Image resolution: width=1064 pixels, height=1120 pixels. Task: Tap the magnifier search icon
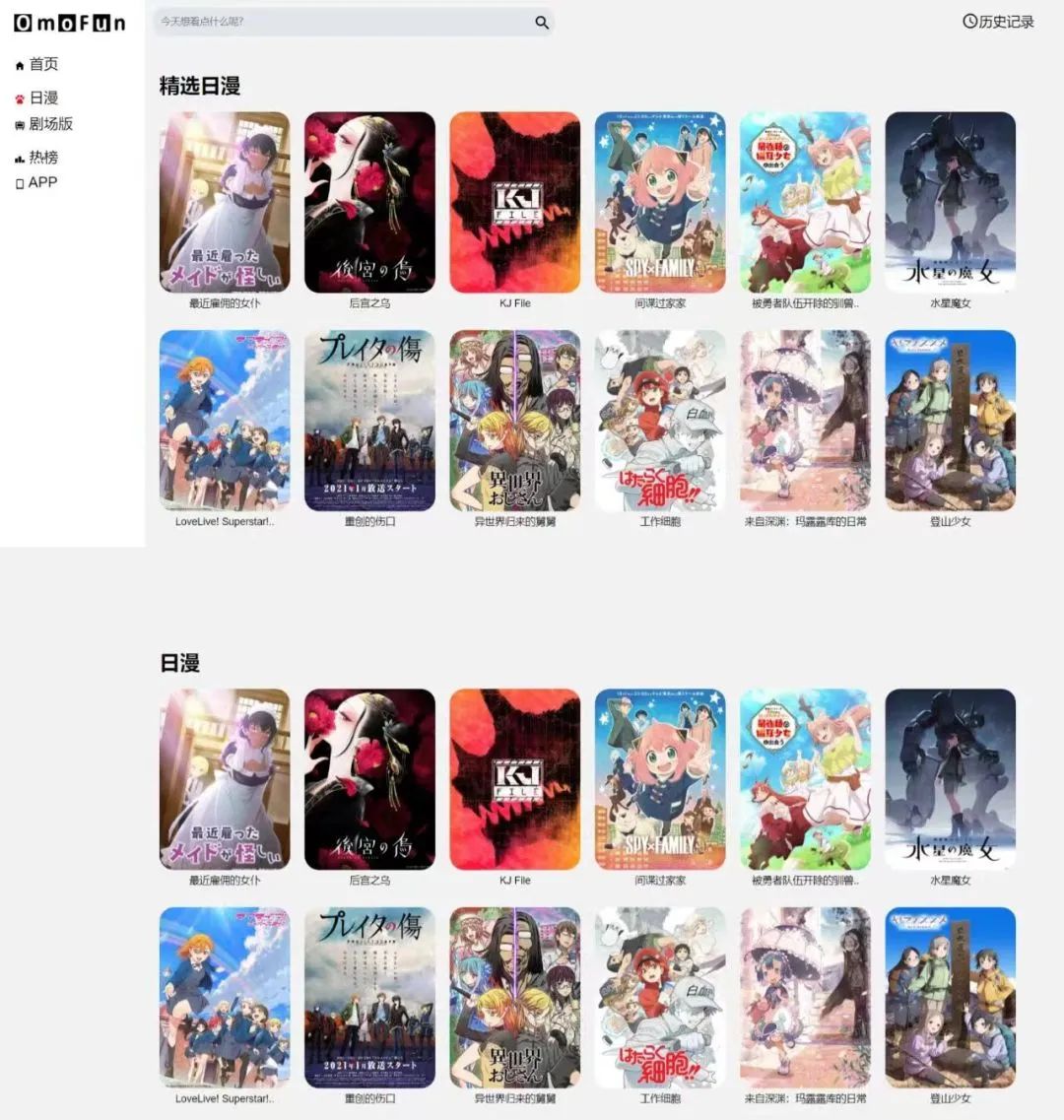(x=542, y=22)
